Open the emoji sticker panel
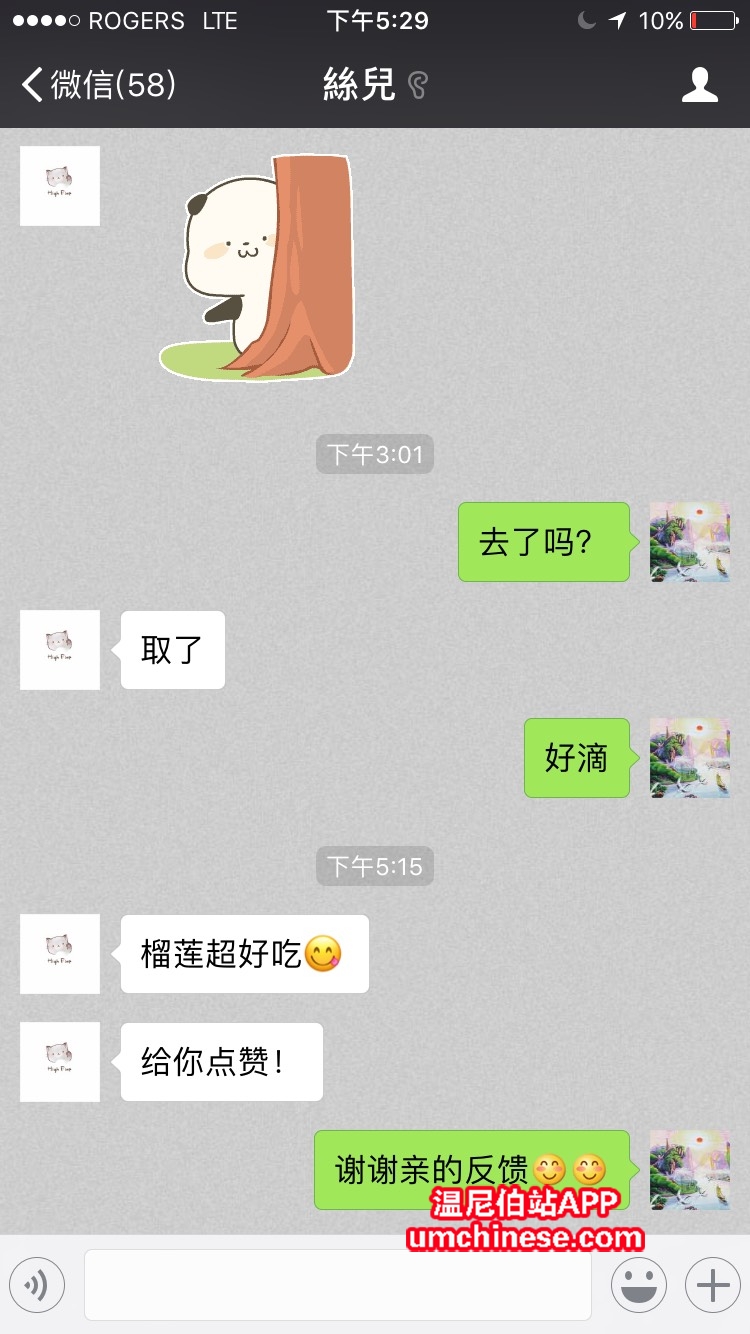The width and height of the screenshot is (750, 1334). tap(638, 1284)
